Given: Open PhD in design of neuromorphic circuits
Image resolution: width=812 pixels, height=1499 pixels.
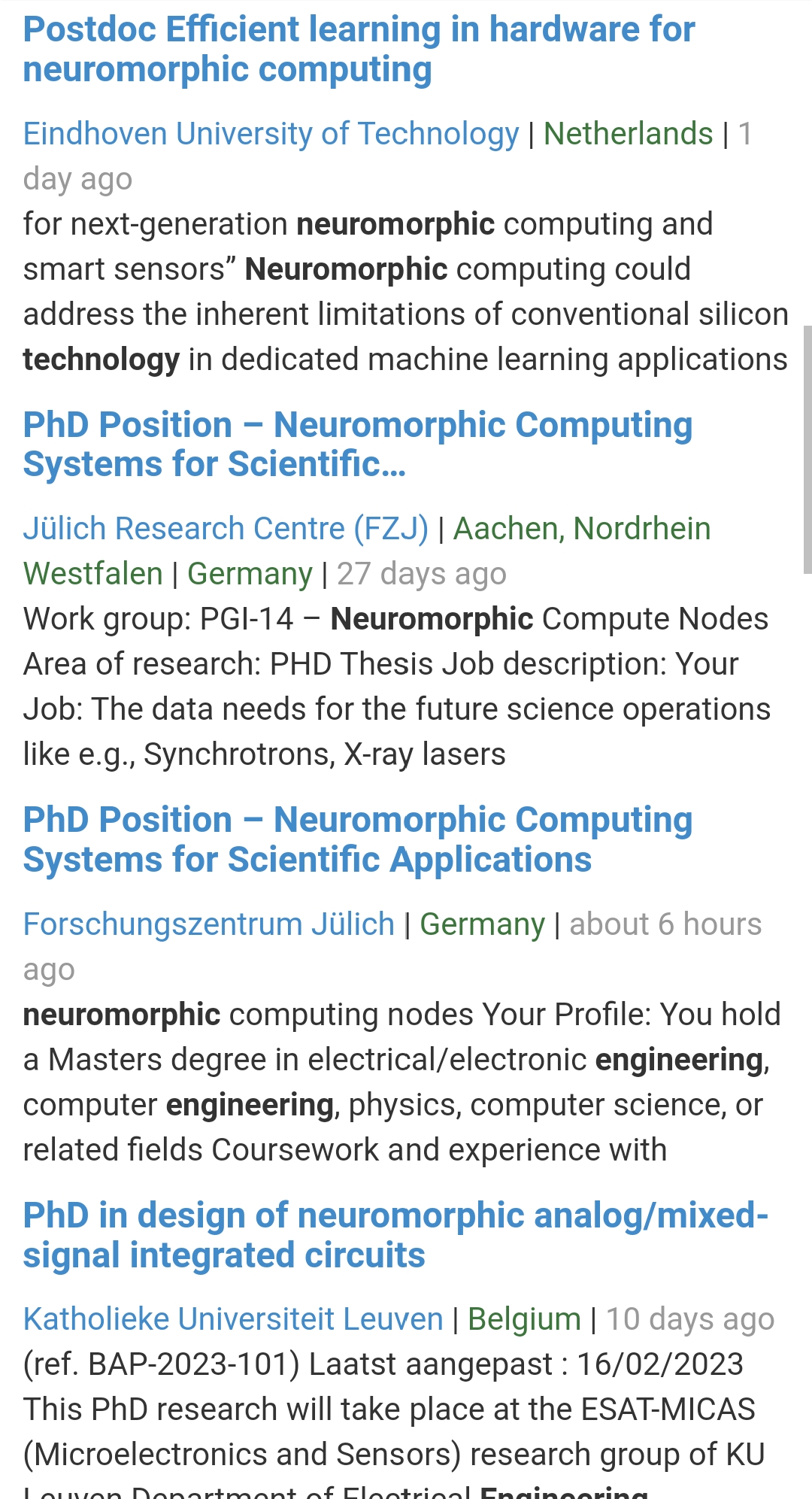Looking at the screenshot, I should pyautogui.click(x=395, y=1235).
